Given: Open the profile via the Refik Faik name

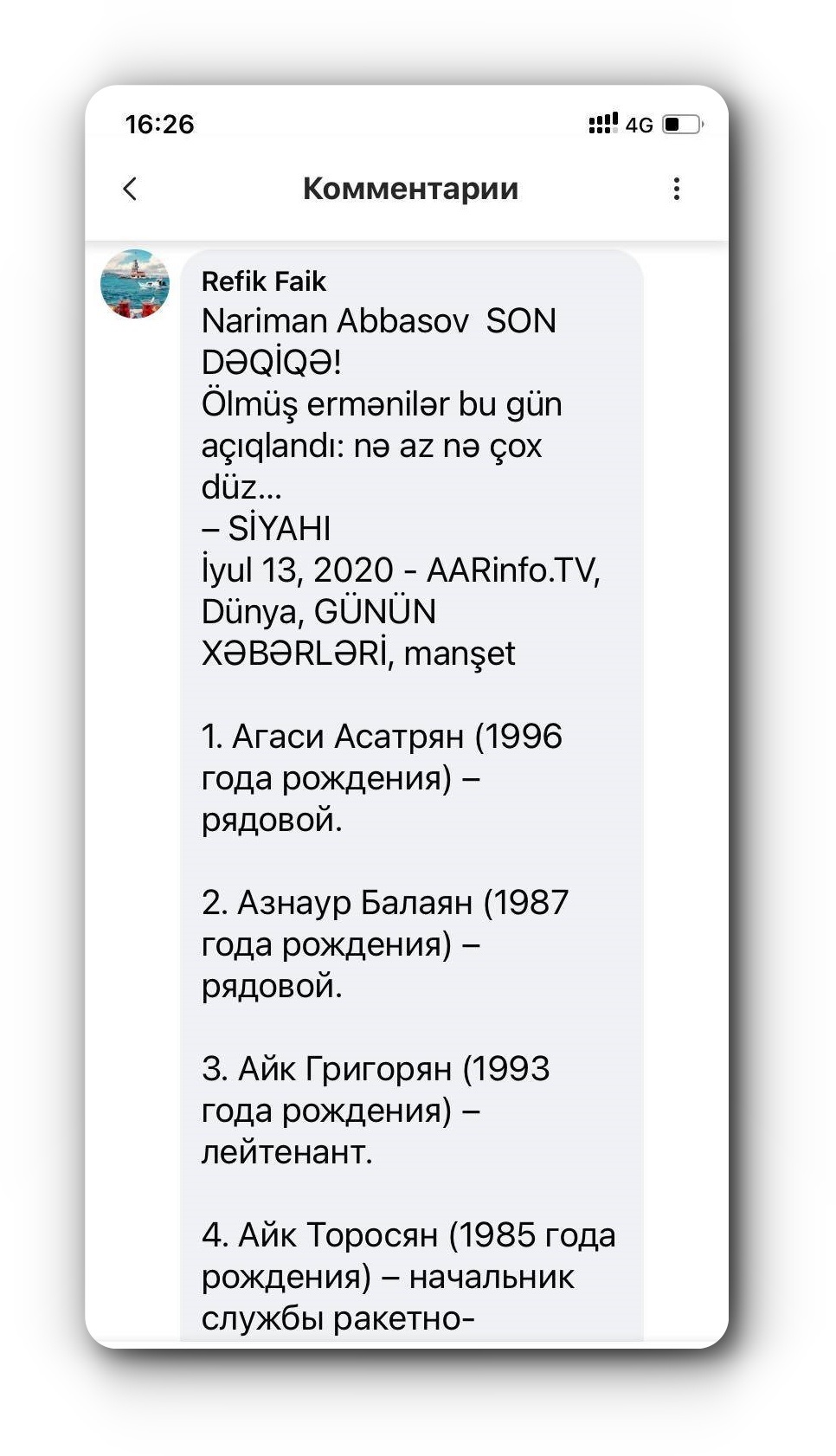Looking at the screenshot, I should (263, 281).
